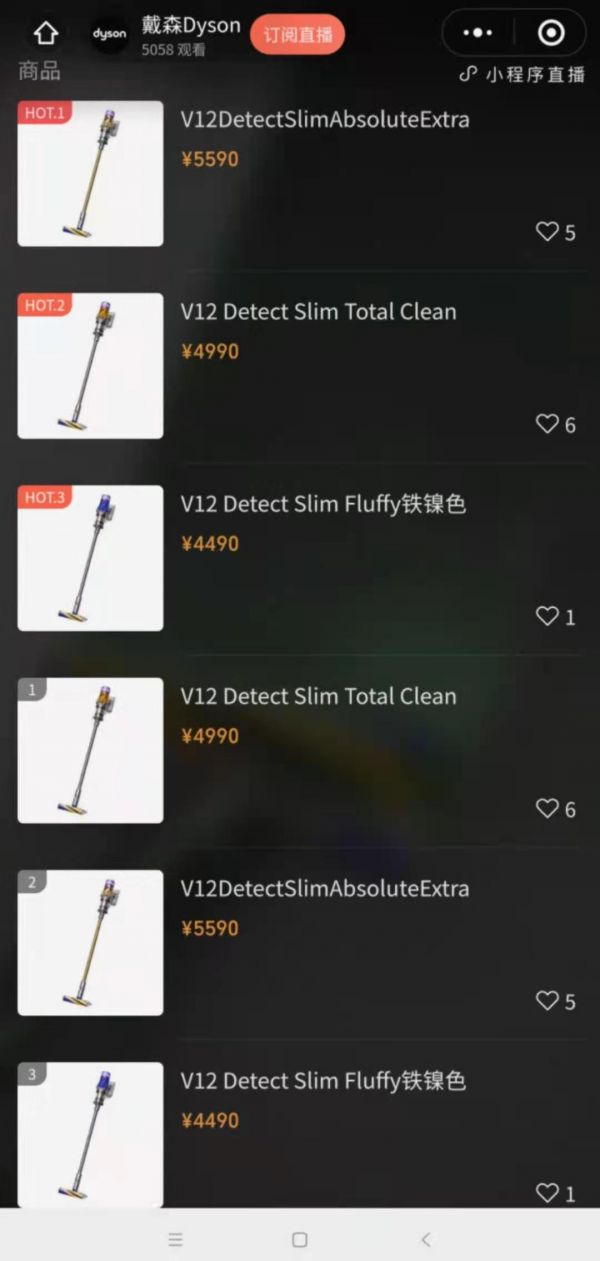Image resolution: width=600 pixels, height=1261 pixels.
Task: Open the mini program three-dot menu
Action: [477, 33]
